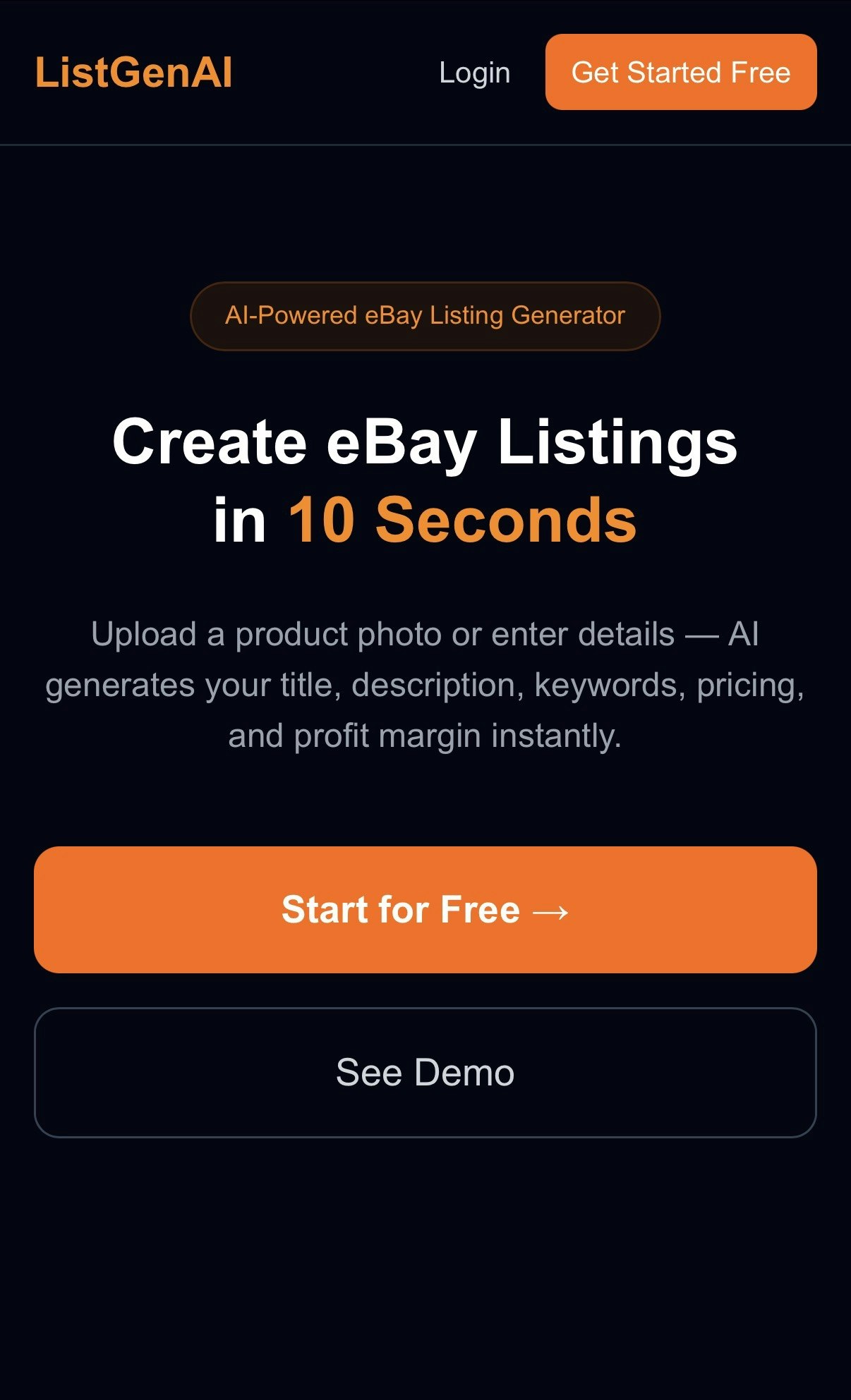Tap the ListGenAI home logo link
Viewport: 851px width, 1400px height.
tap(133, 73)
